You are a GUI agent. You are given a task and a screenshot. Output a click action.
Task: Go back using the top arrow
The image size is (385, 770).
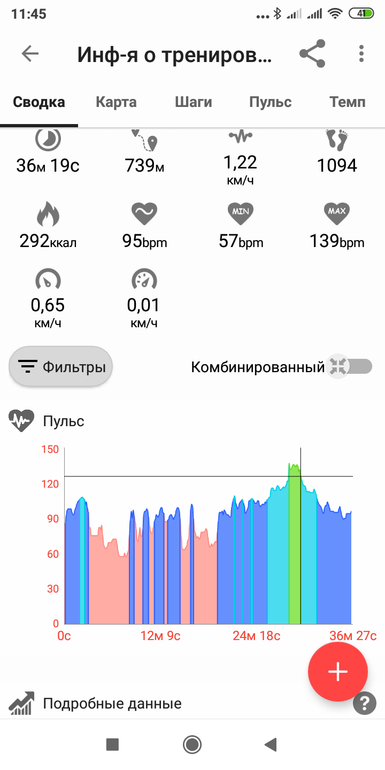(x=30, y=54)
